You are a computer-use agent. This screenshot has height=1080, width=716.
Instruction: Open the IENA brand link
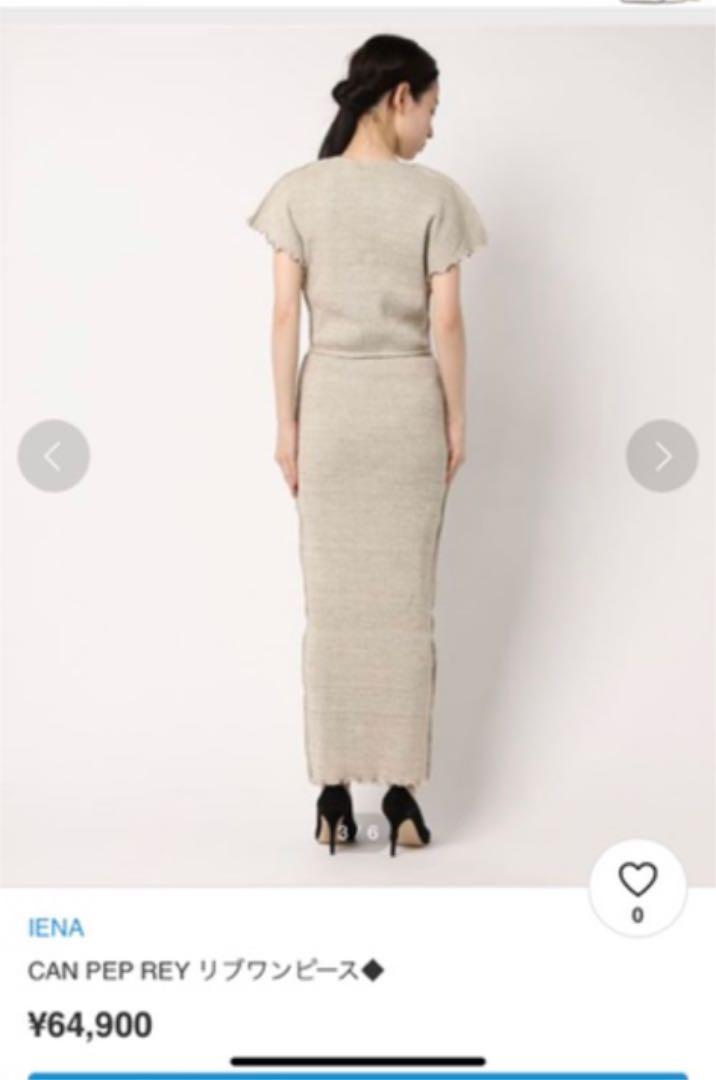[56, 928]
